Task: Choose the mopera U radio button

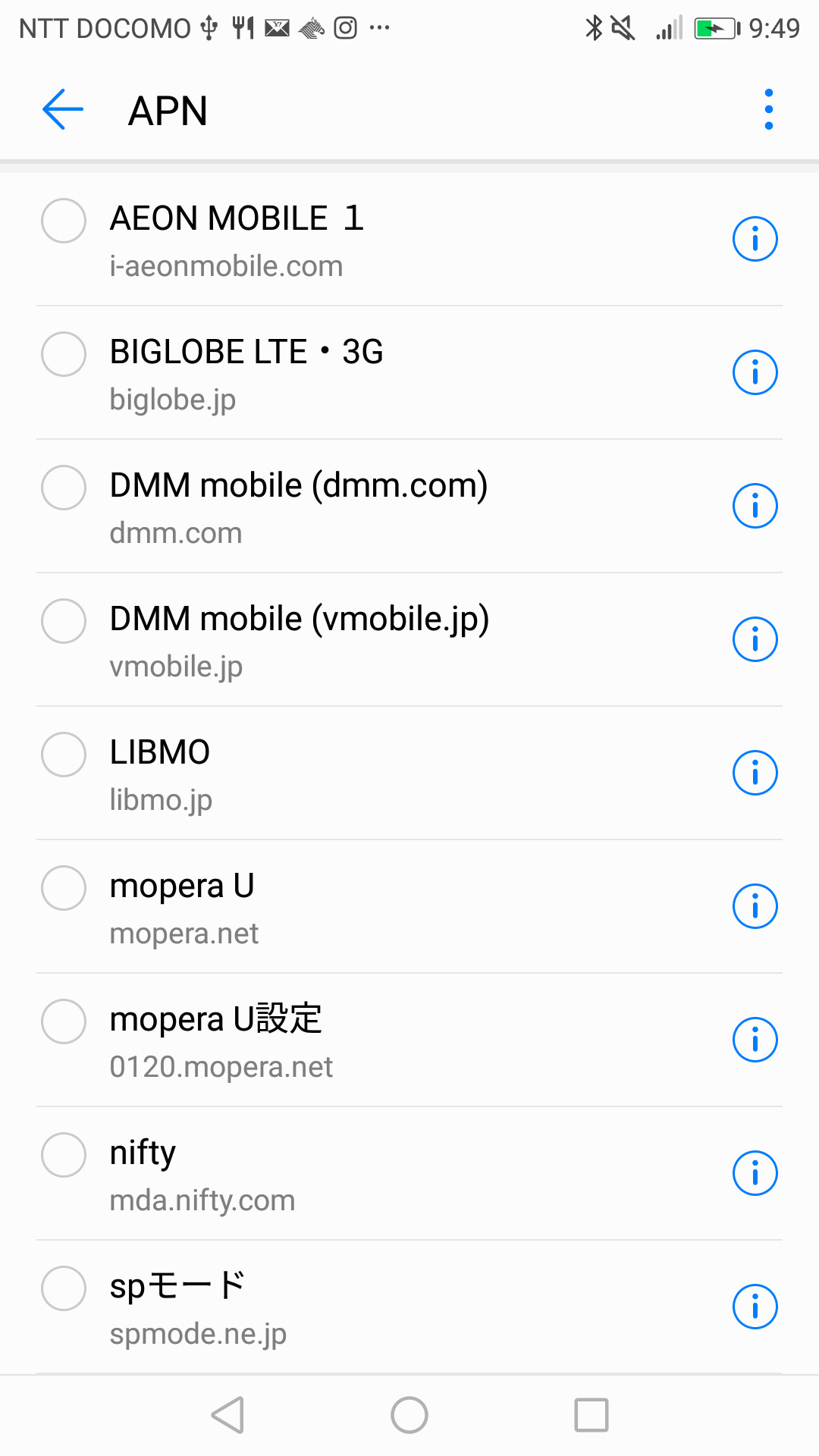Action: (64, 888)
